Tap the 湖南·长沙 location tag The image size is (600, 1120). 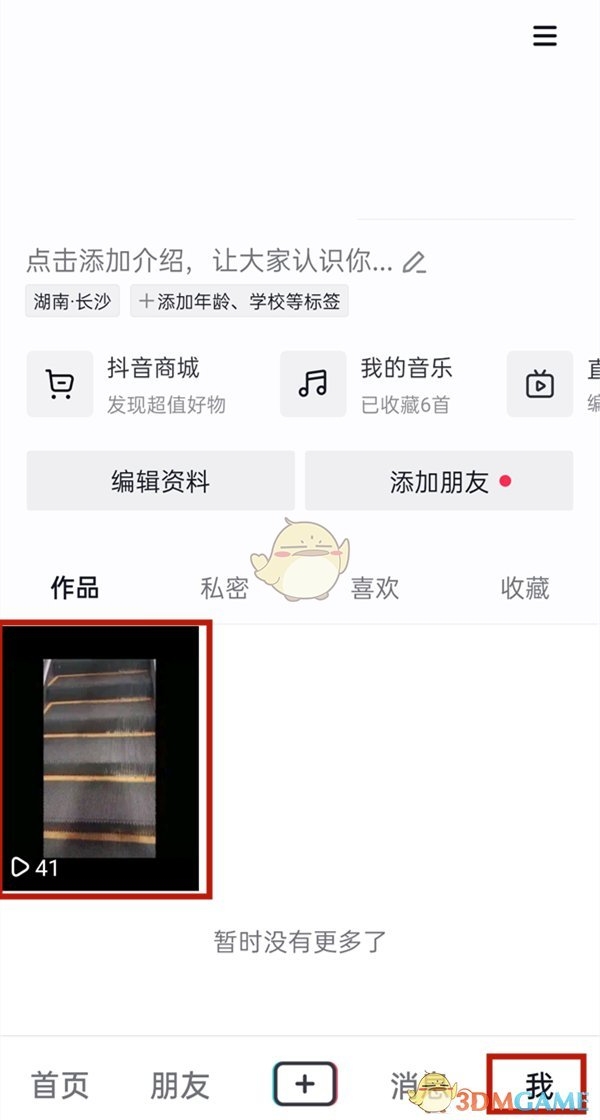[72, 301]
